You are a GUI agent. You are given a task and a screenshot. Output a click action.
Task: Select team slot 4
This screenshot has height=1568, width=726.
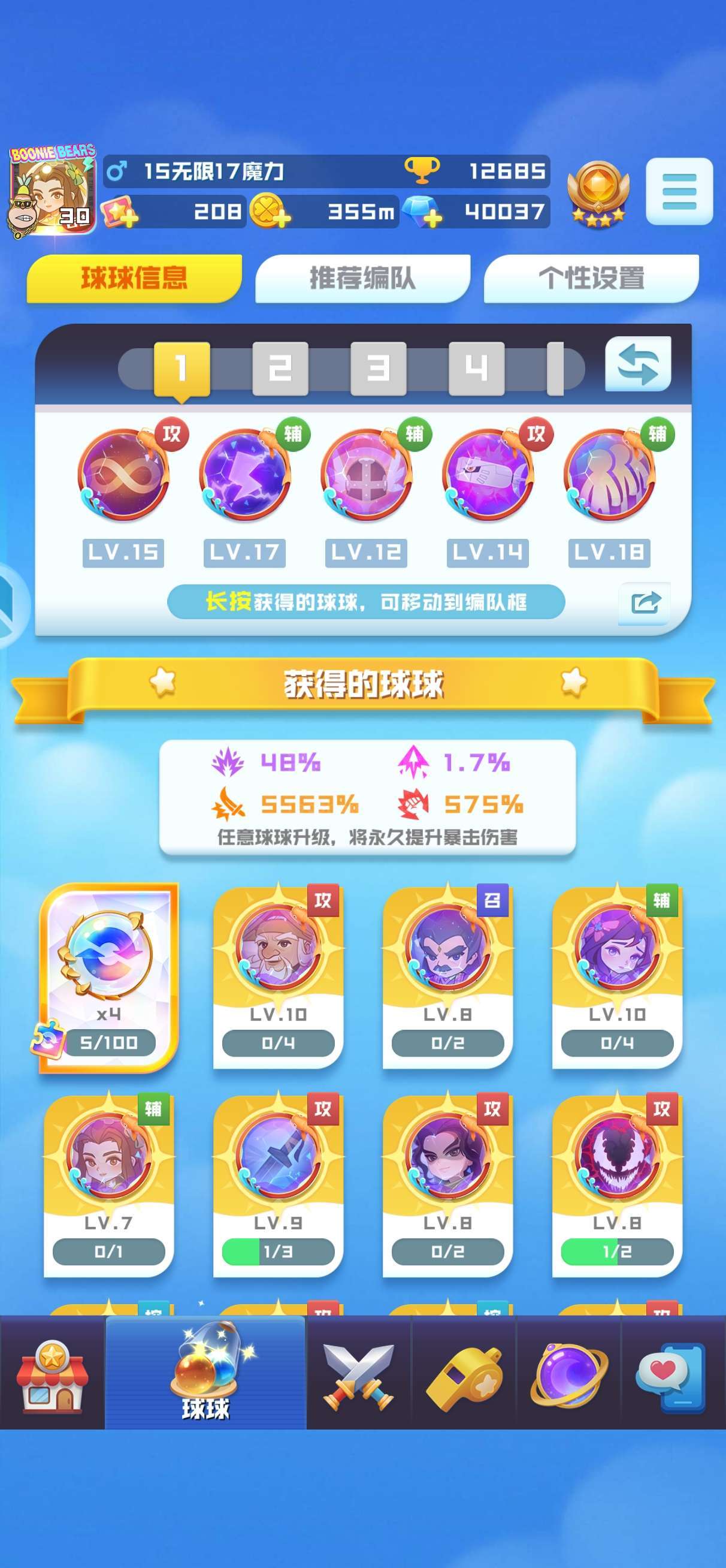(x=476, y=368)
